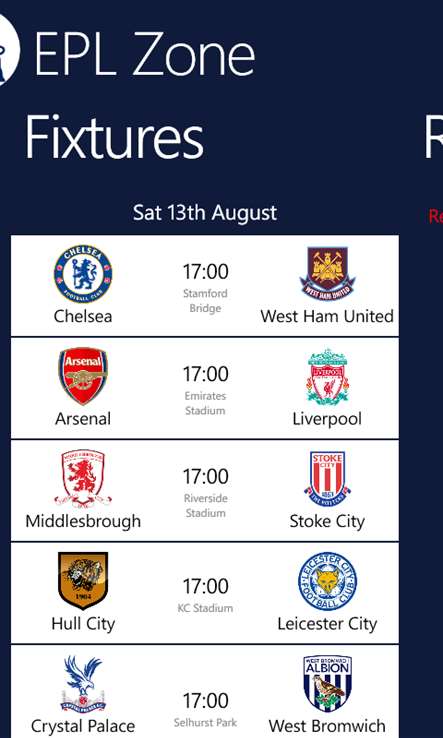Open the Chelsea vs West Ham United fixture
The width and height of the screenshot is (443, 738).
tap(205, 286)
